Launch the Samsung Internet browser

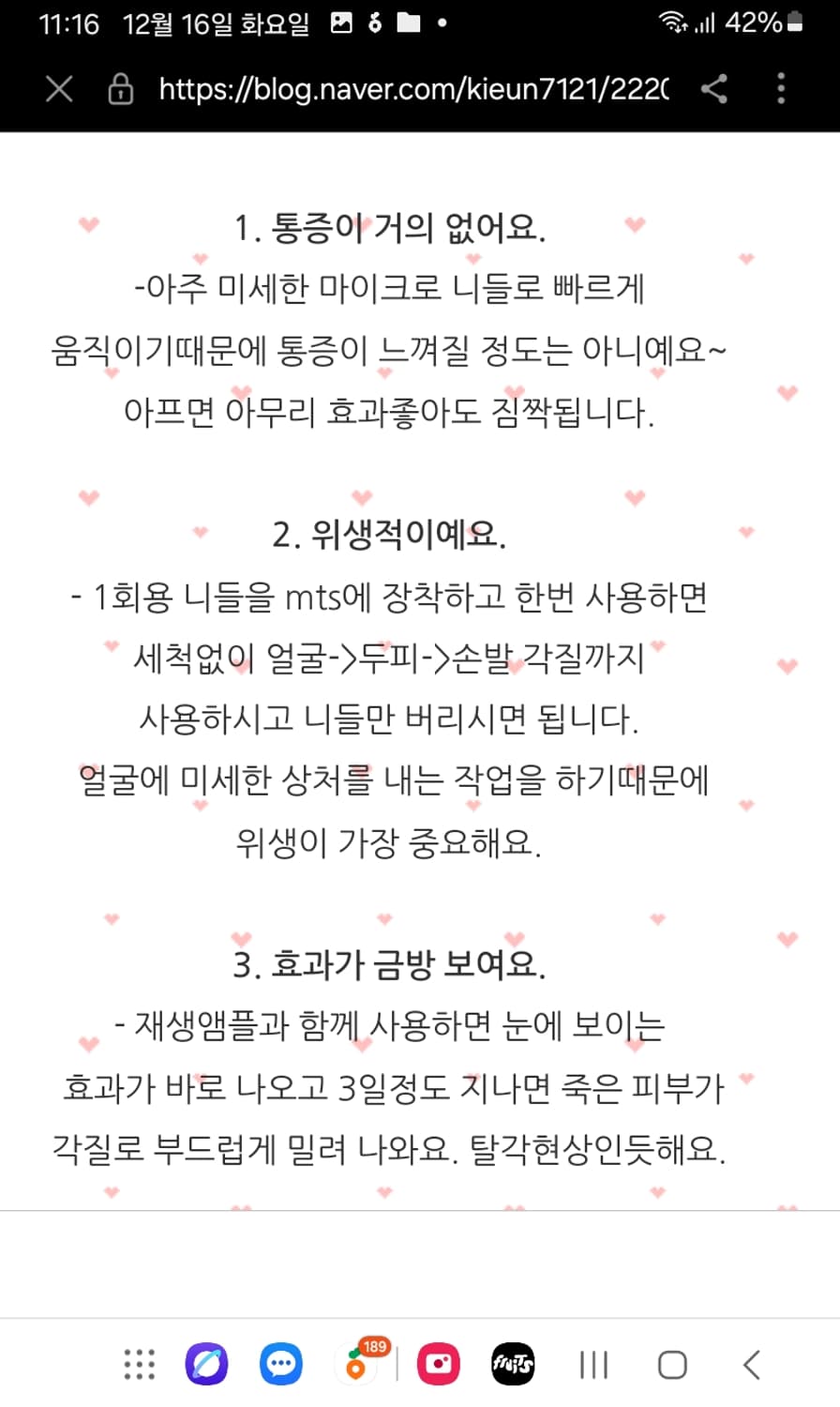point(207,1365)
